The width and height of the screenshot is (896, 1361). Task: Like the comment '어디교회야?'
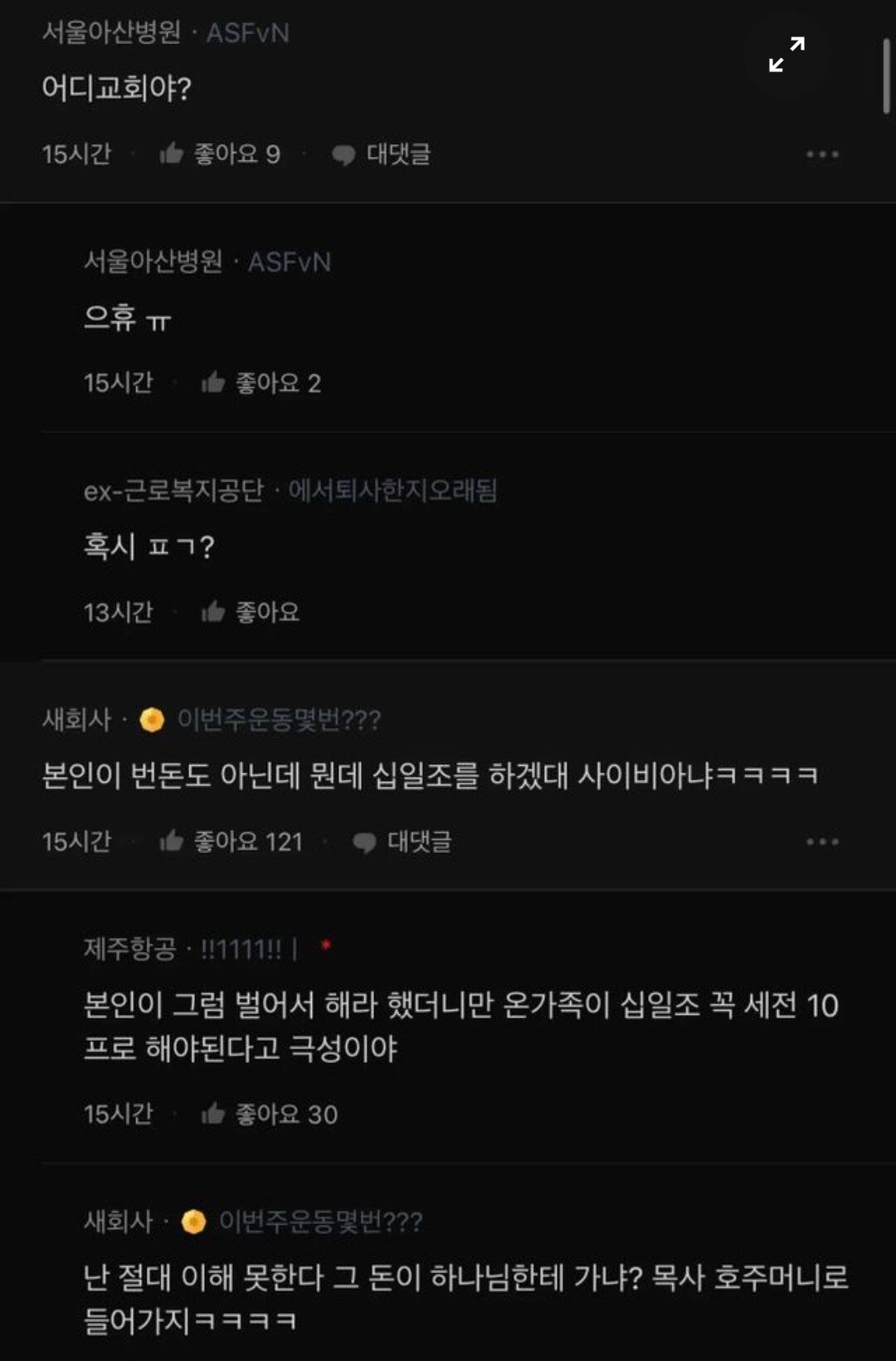click(220, 154)
